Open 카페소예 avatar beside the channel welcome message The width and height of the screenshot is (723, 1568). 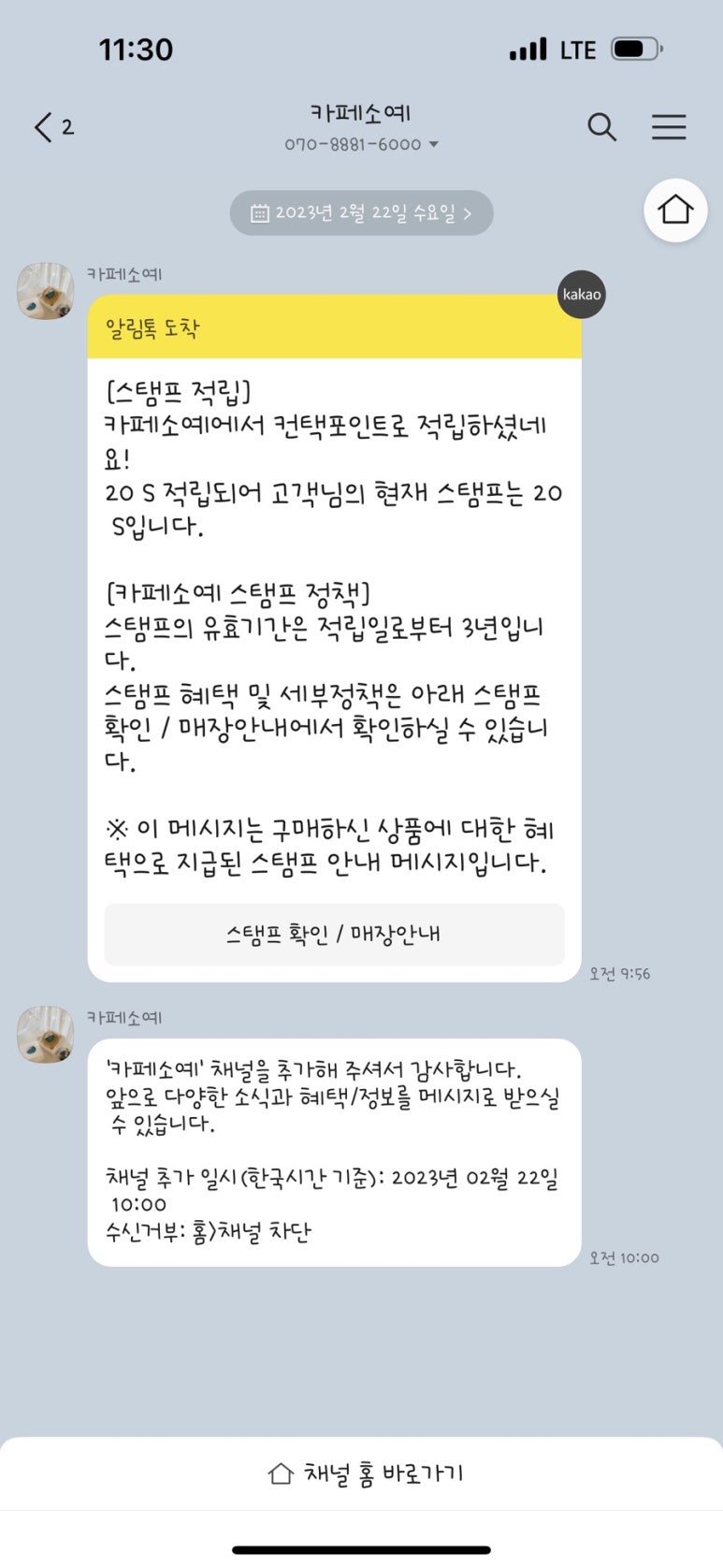45,1035
